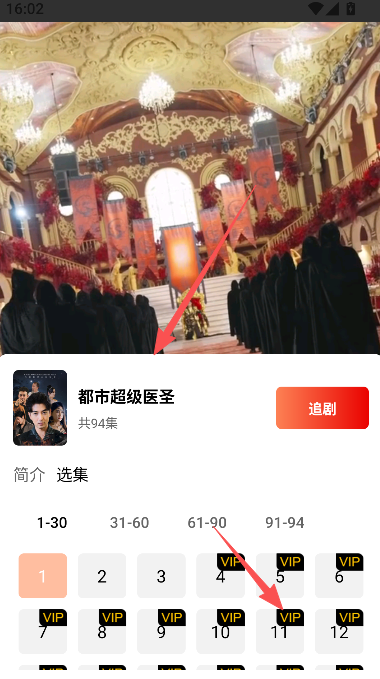Show episodes 61-90

(207, 523)
